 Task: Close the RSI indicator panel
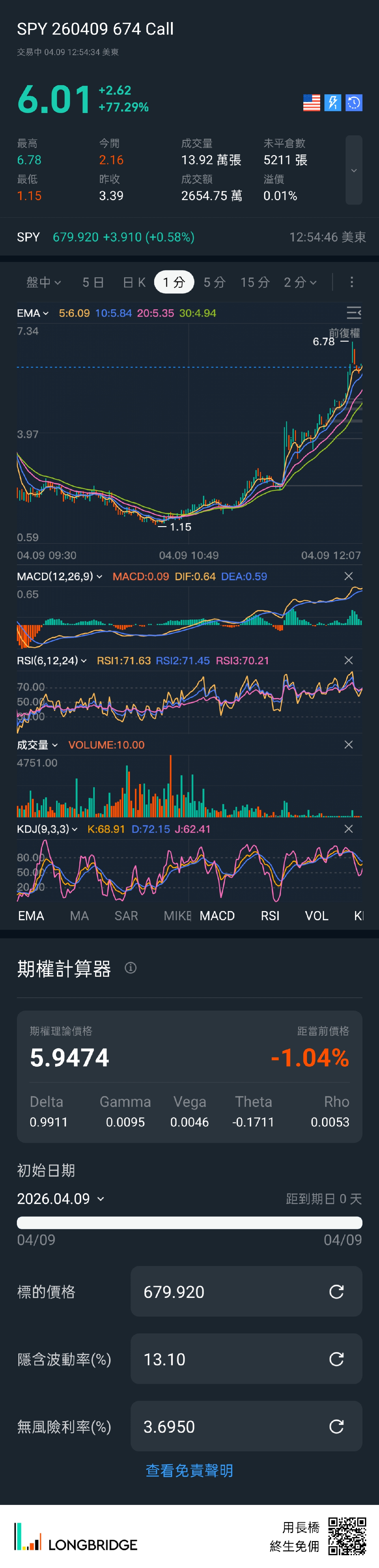(x=349, y=661)
